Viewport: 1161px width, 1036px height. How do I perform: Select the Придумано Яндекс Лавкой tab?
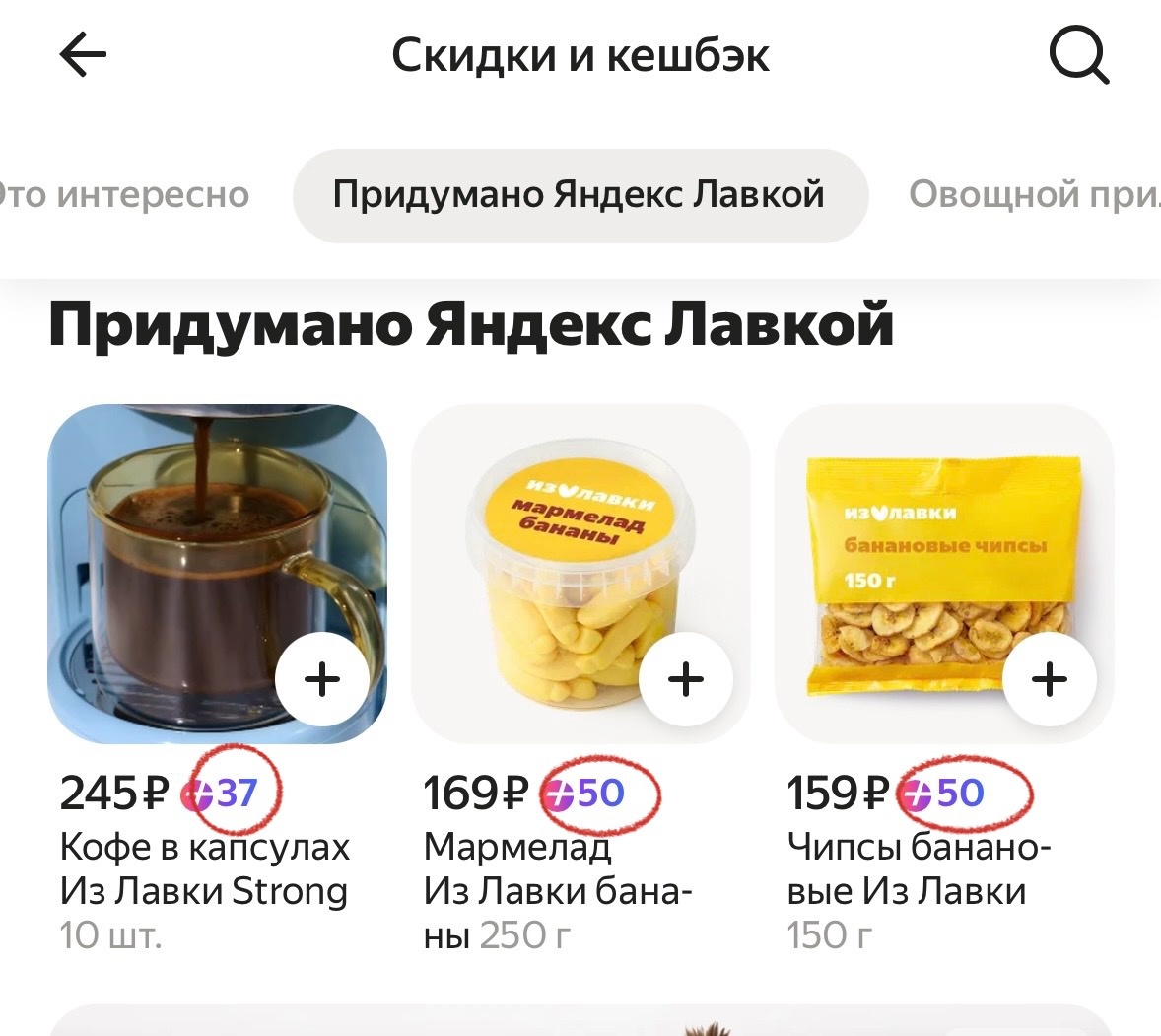coord(579,195)
